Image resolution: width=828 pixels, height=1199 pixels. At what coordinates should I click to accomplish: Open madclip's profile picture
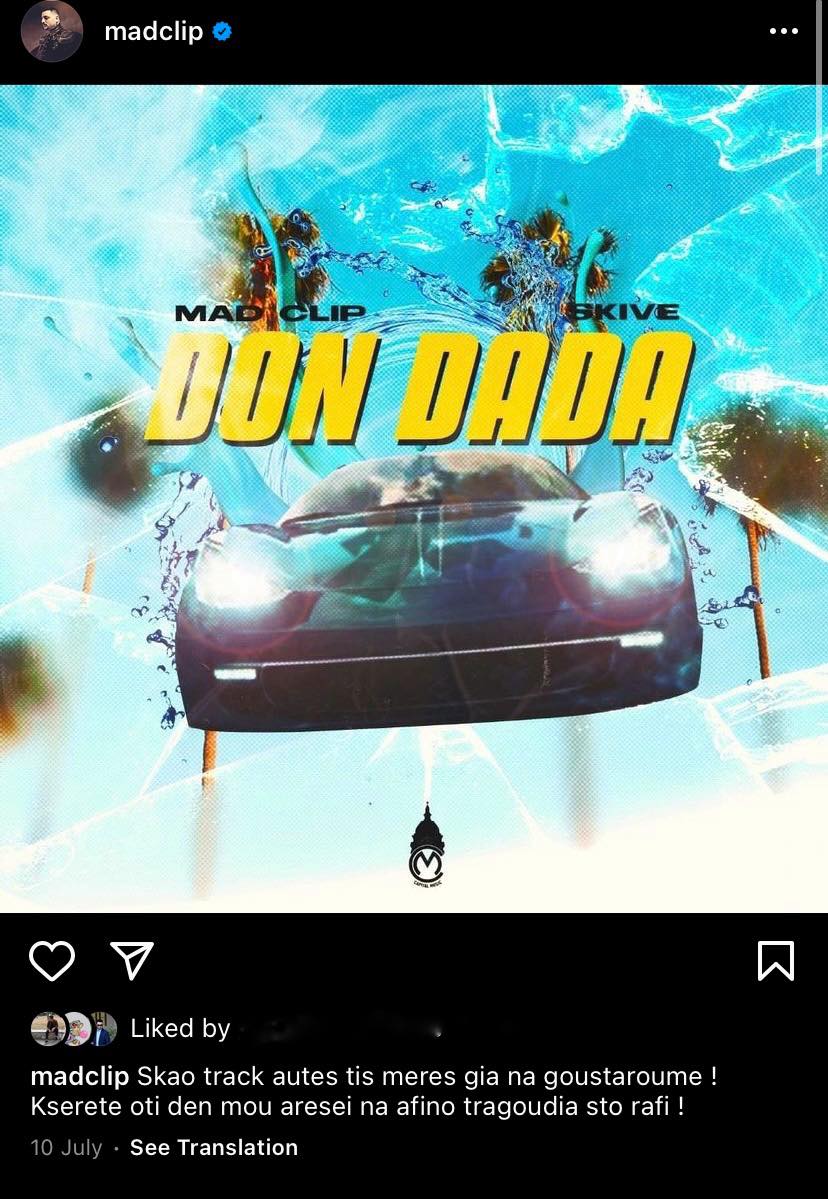tap(51, 31)
